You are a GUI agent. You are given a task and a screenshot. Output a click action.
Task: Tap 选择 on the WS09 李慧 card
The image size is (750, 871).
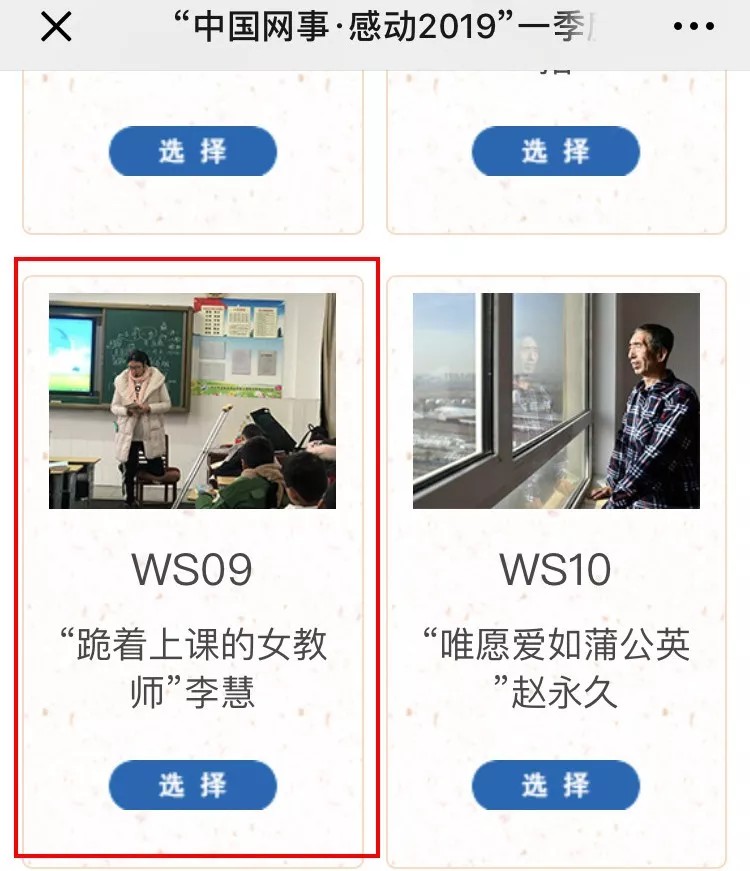(192, 784)
